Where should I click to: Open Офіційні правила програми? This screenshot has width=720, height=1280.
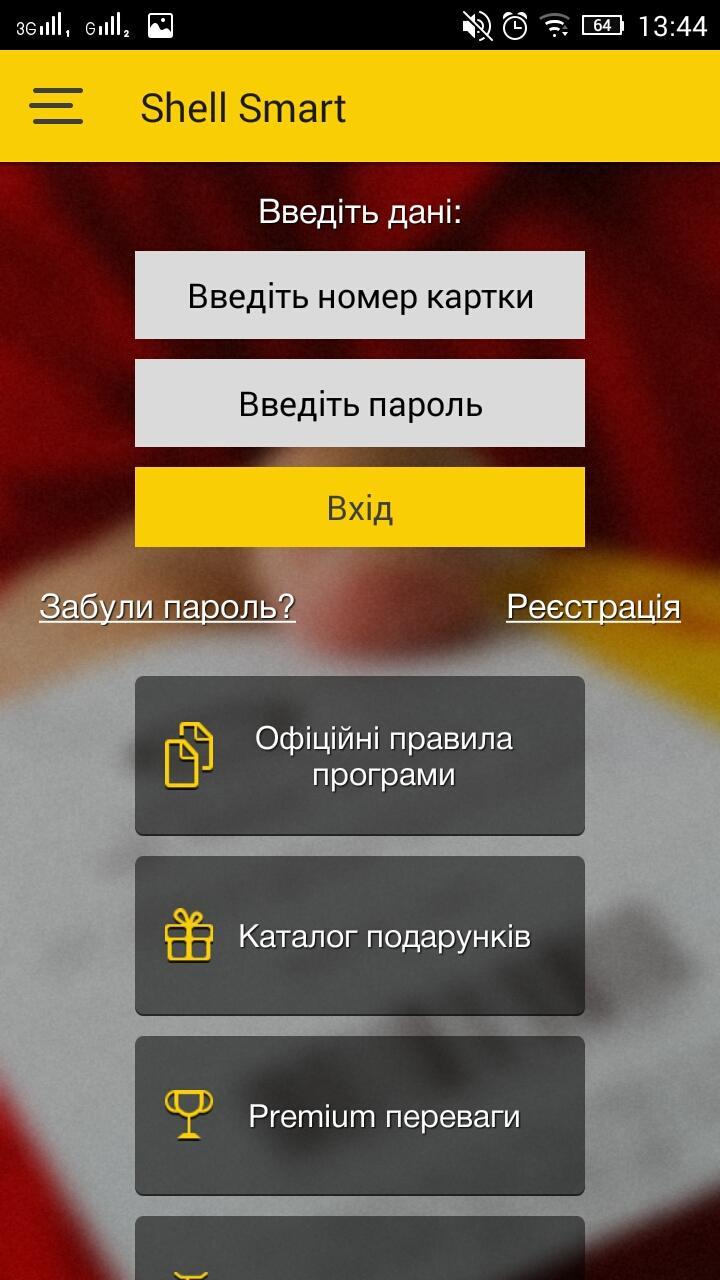click(360, 756)
